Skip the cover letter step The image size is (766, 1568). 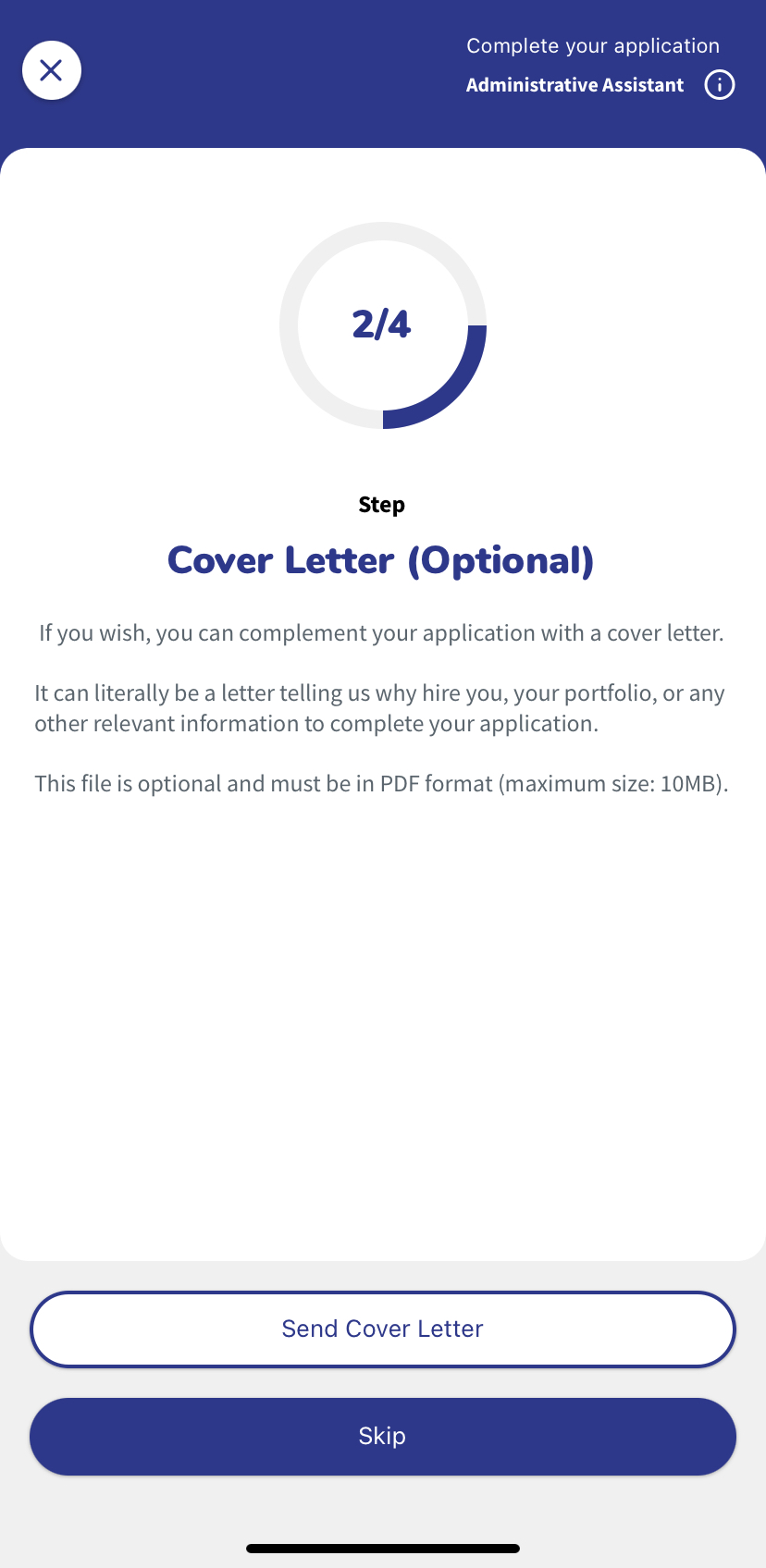click(x=383, y=1436)
